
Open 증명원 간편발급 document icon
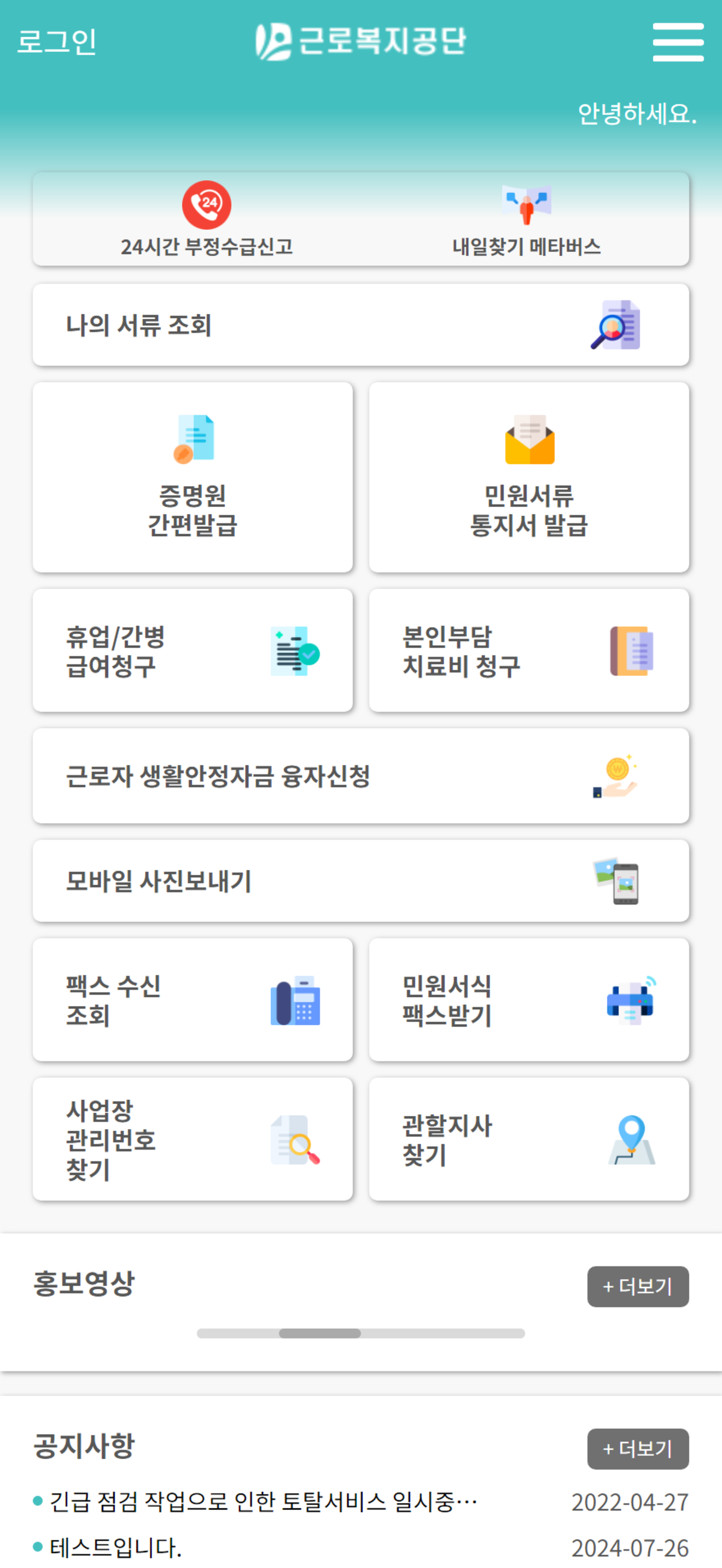coord(194,441)
